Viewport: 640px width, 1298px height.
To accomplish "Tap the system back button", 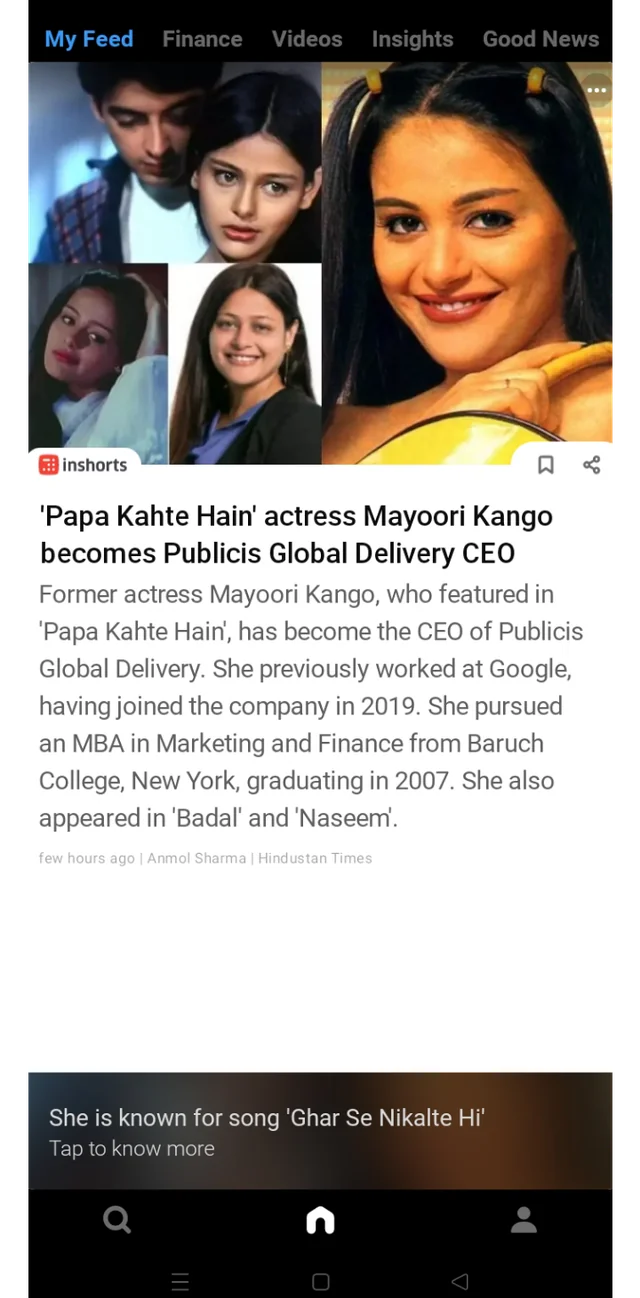I will (460, 1281).
